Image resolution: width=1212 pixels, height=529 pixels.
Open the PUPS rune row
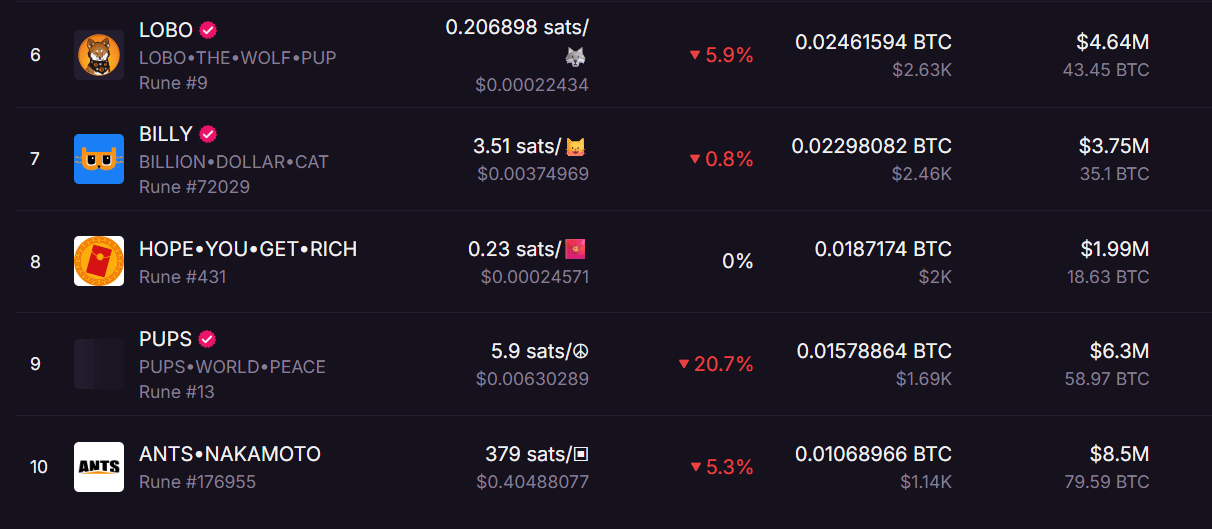pos(165,340)
